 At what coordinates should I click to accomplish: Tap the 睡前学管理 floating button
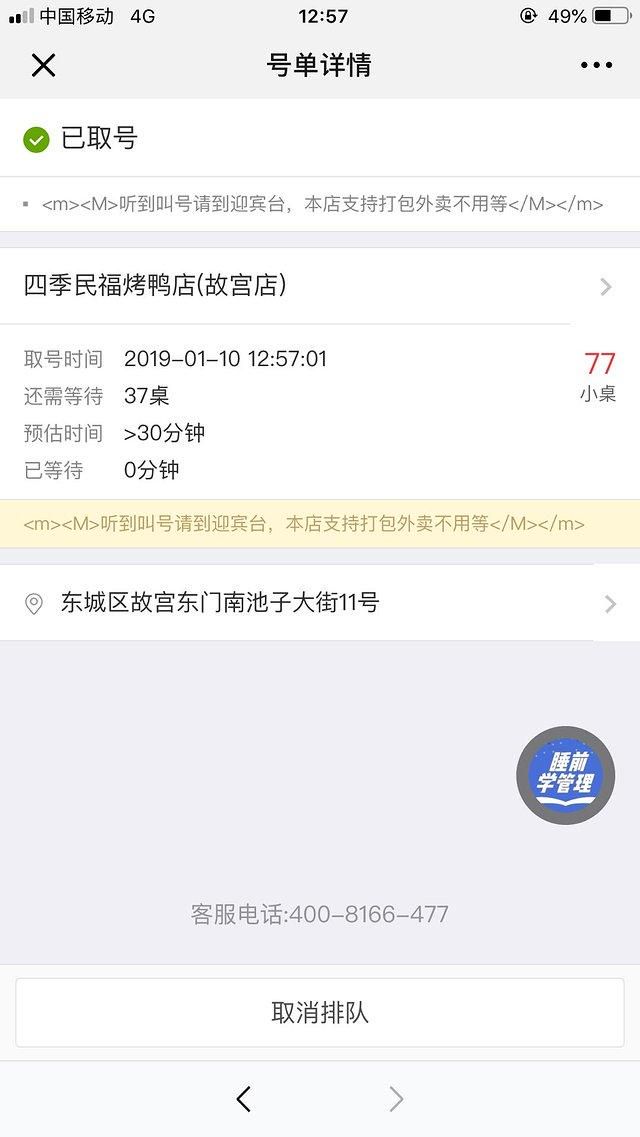click(565, 775)
